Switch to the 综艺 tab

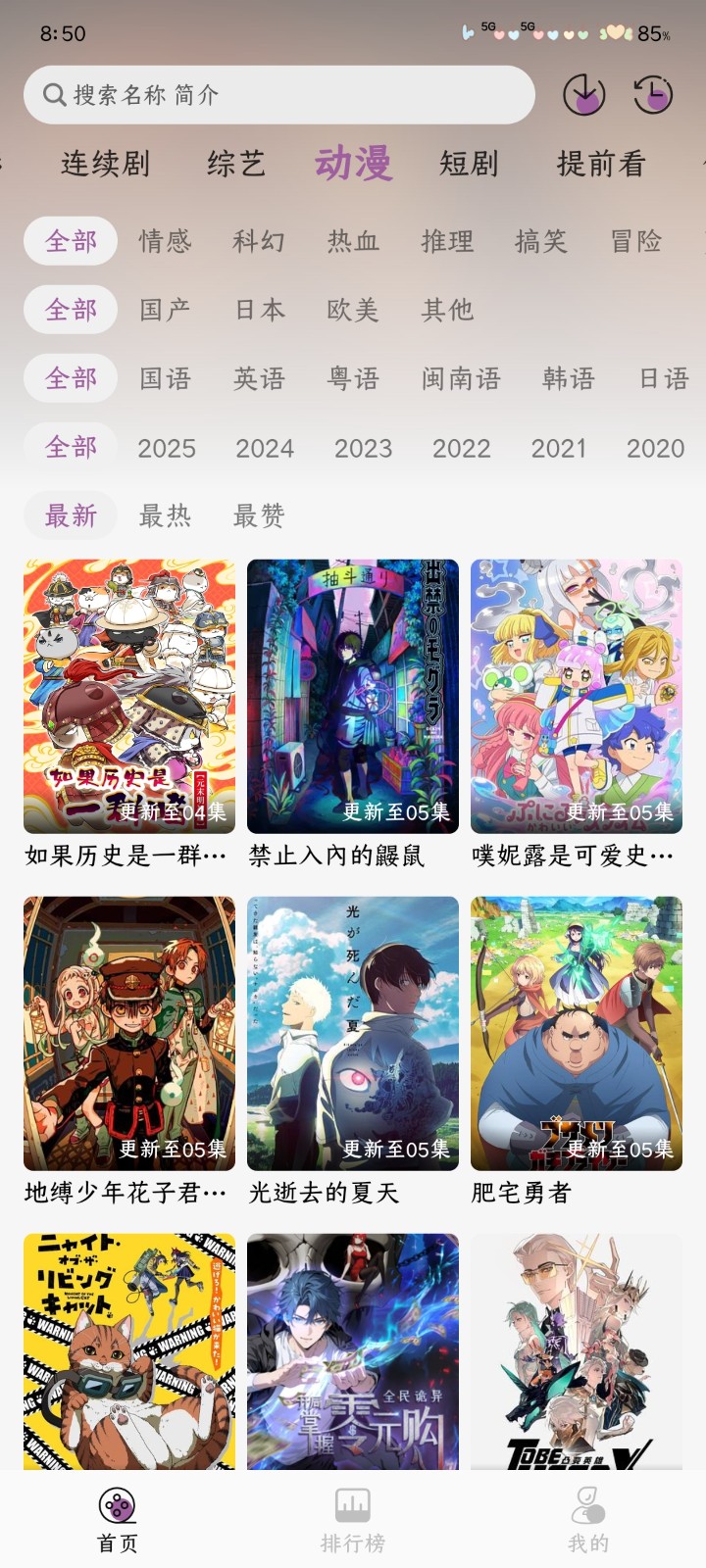(235, 164)
